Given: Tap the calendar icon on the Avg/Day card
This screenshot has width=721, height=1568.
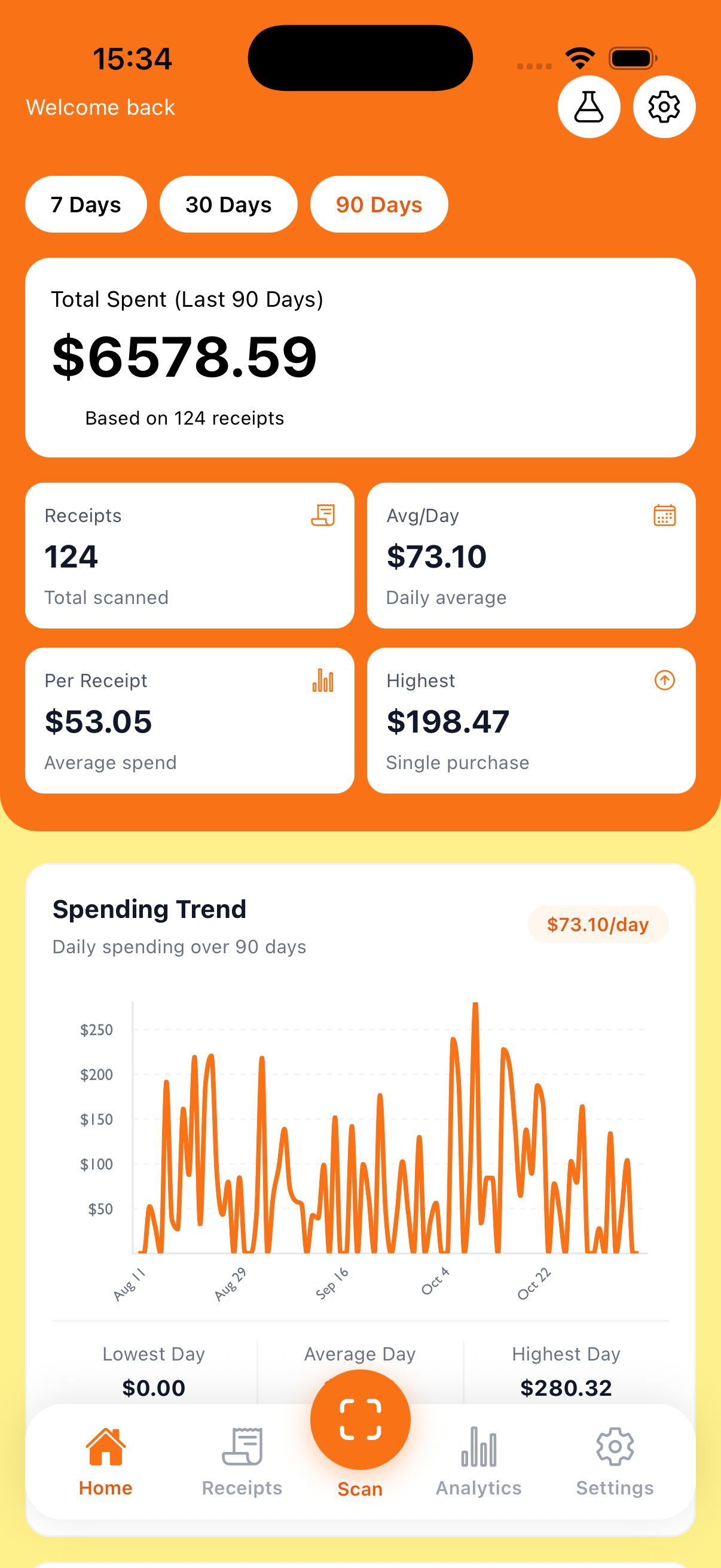Looking at the screenshot, I should point(665,515).
